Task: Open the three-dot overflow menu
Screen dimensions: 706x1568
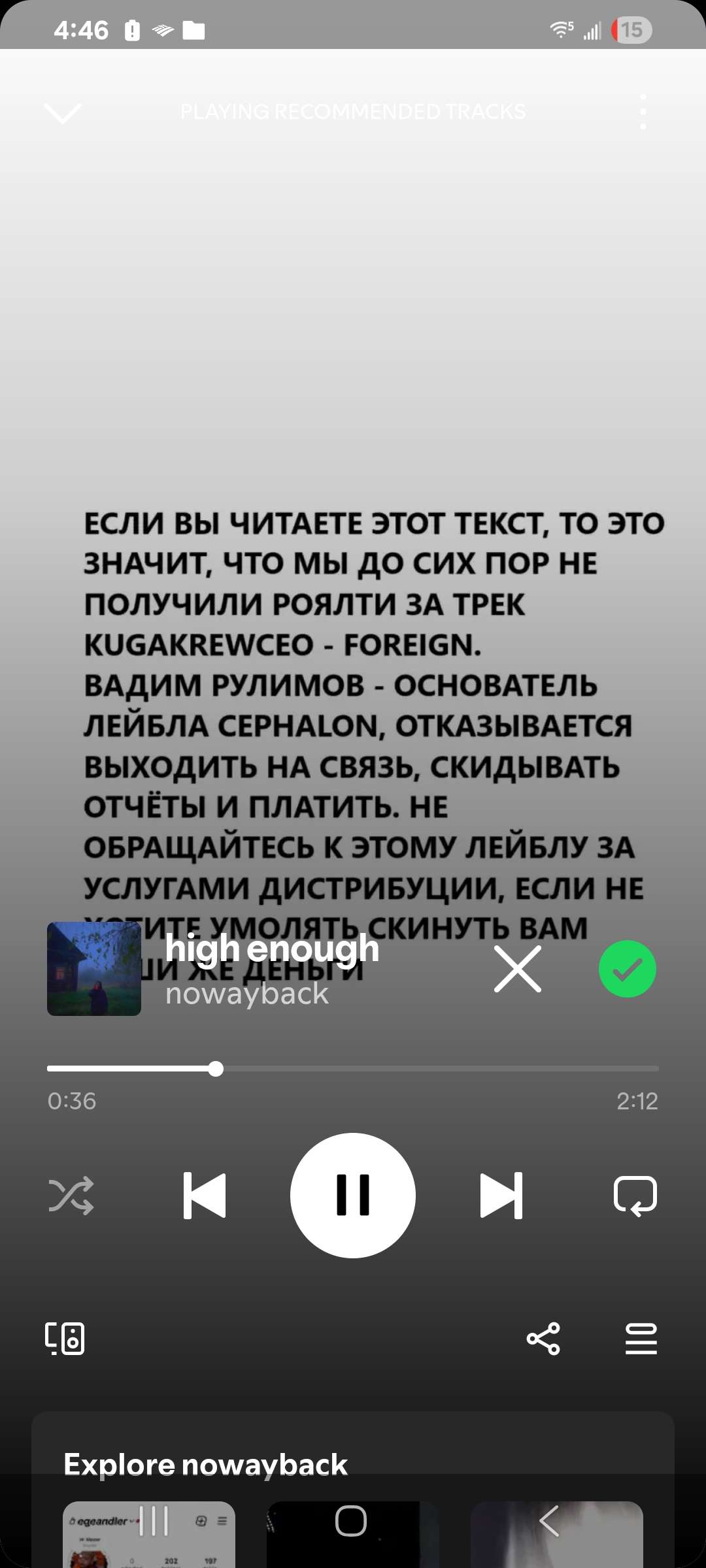Action: [x=643, y=112]
